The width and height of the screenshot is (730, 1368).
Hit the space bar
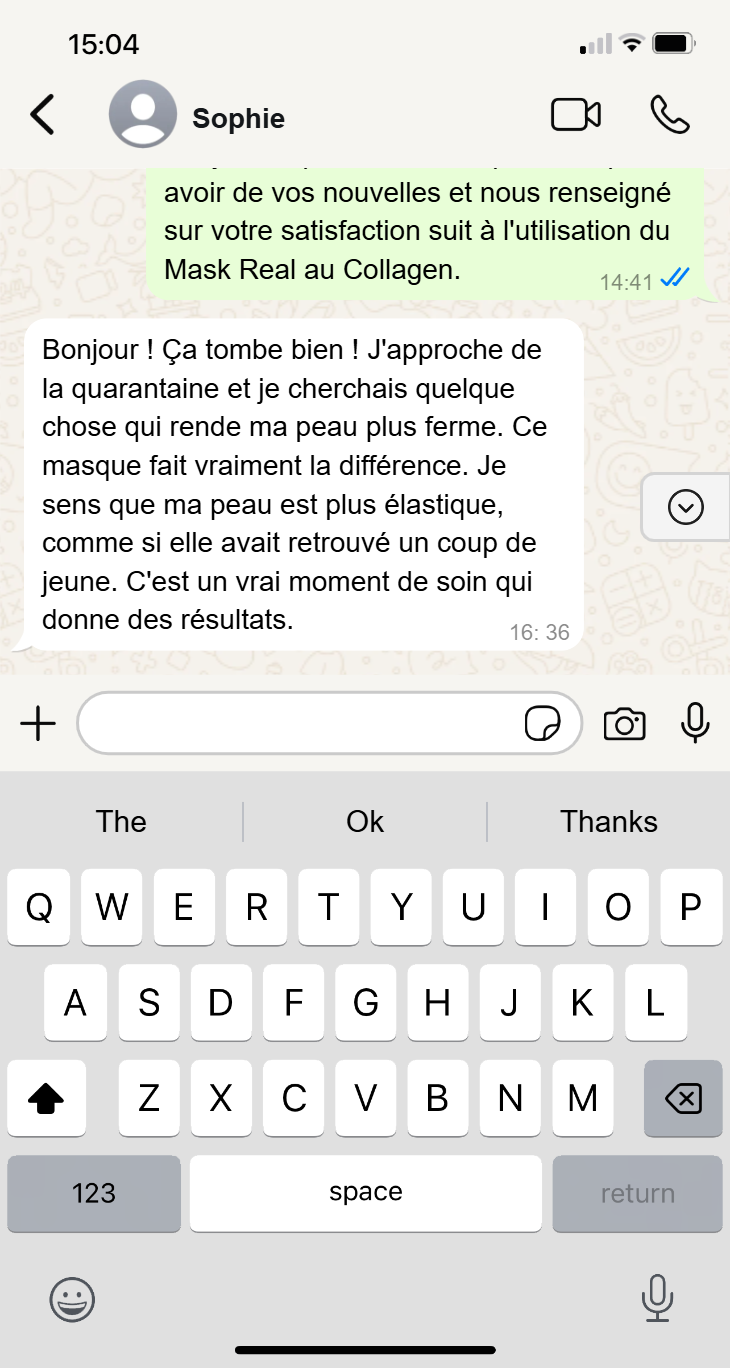point(365,1193)
